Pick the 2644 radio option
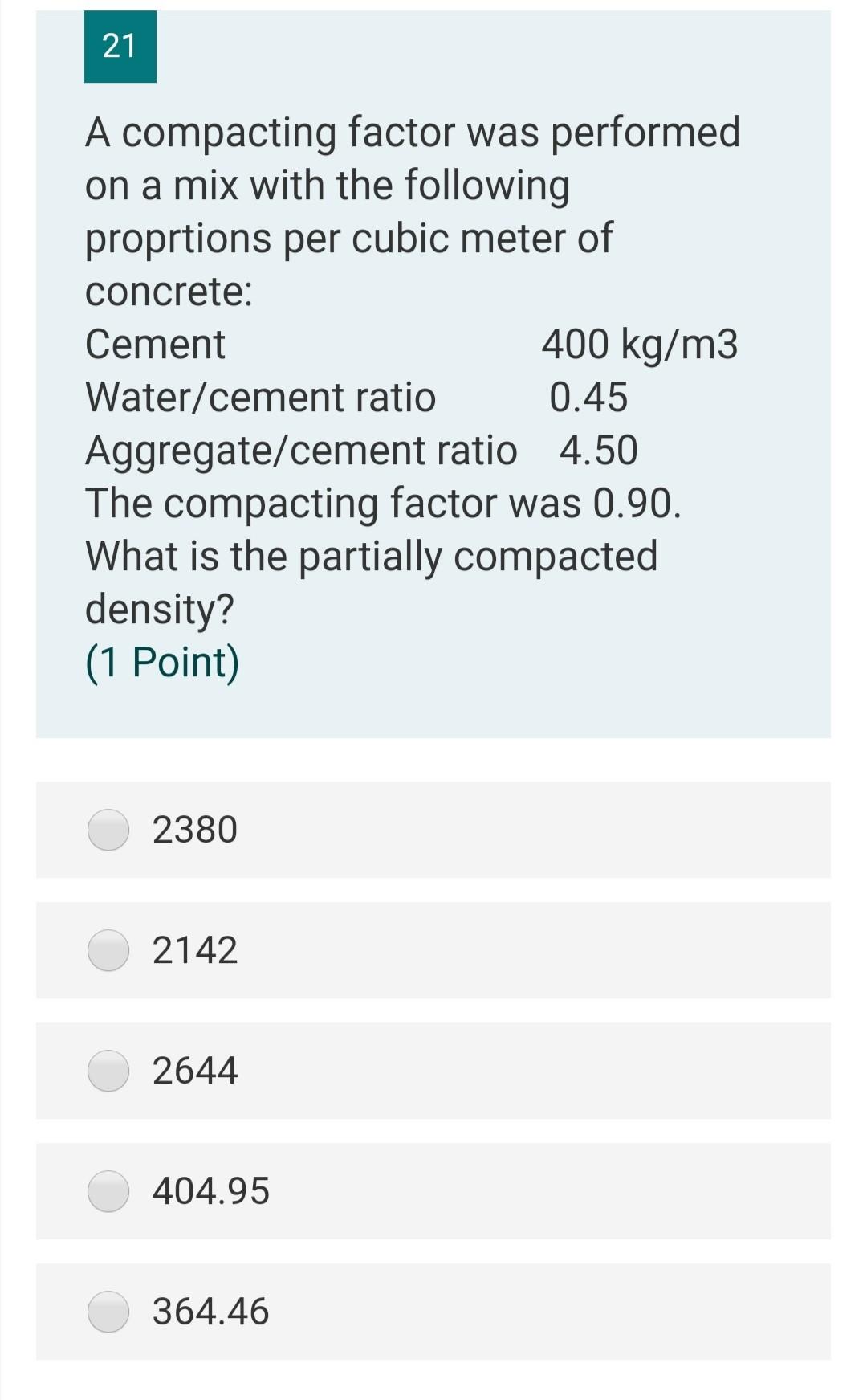This screenshot has width=867, height=1400. tap(108, 1071)
